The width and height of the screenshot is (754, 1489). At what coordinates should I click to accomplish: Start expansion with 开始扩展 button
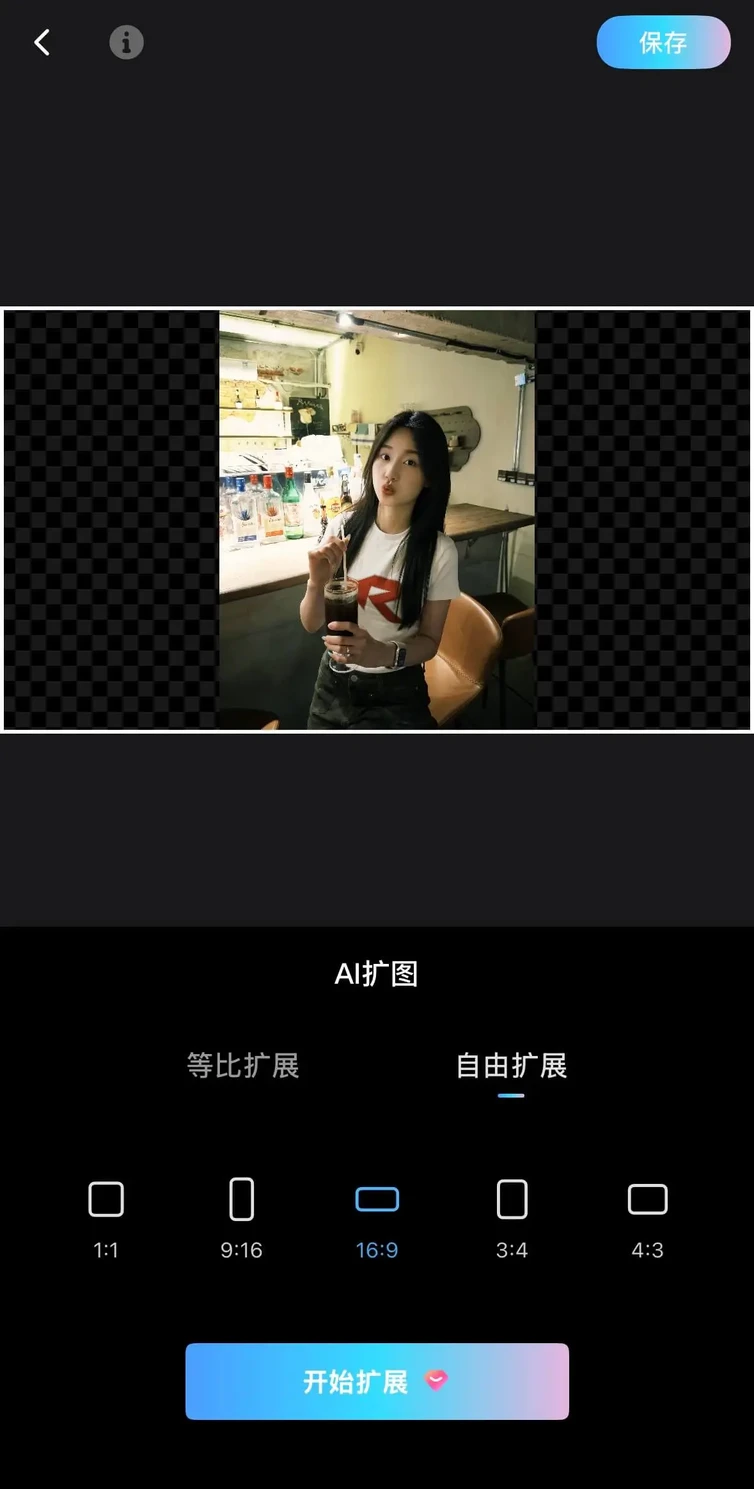coord(377,1381)
